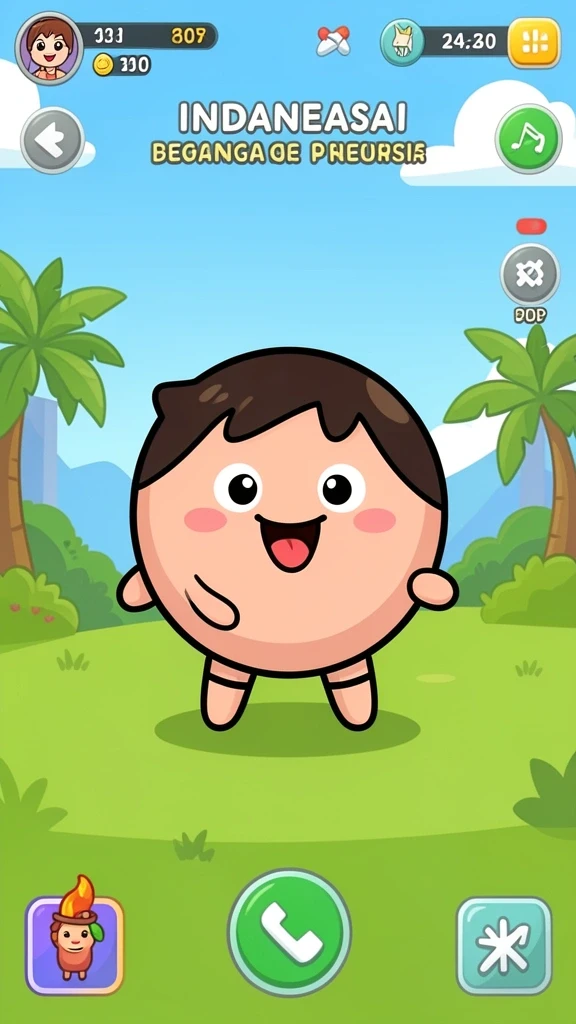The image size is (576, 1024).
Task: Tap the round cartoon character
Action: tap(287, 536)
